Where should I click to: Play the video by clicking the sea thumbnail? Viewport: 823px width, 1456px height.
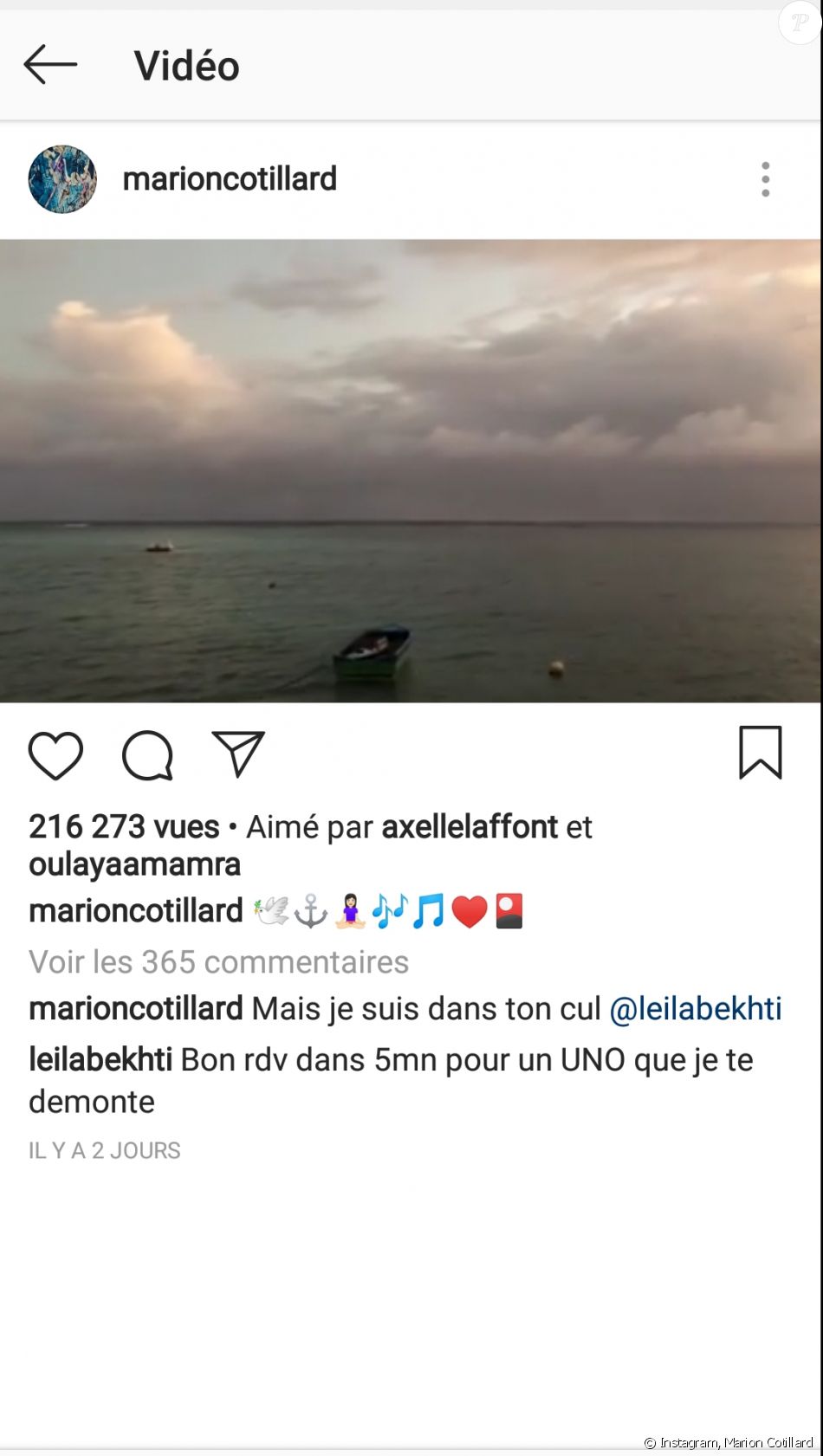coord(411,468)
